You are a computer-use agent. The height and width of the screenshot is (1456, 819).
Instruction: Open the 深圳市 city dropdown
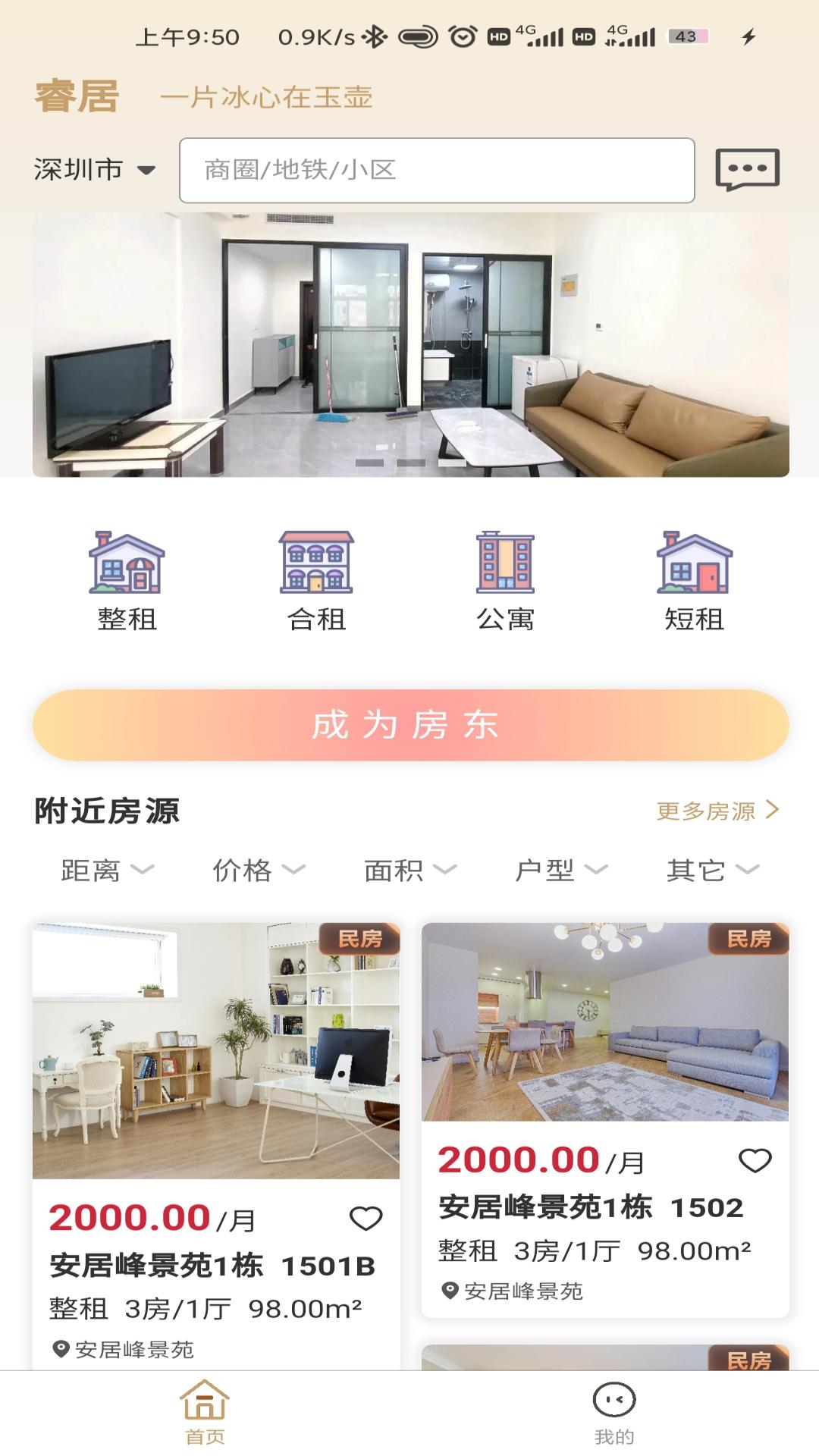pos(95,170)
